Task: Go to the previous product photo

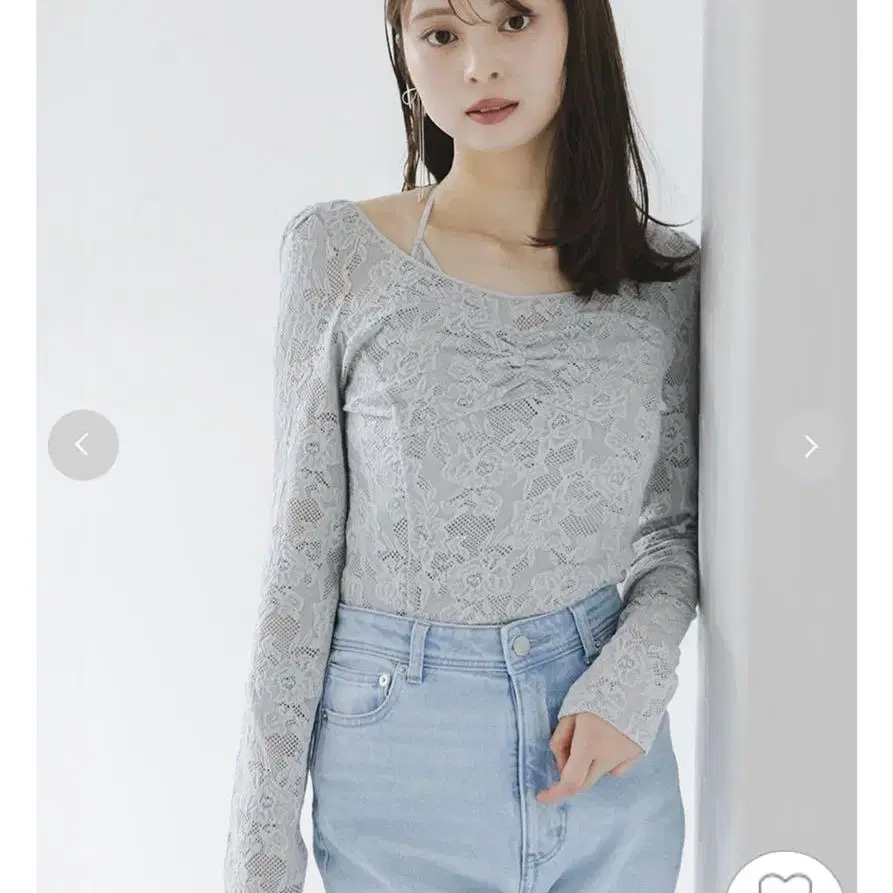Action: pos(83,445)
